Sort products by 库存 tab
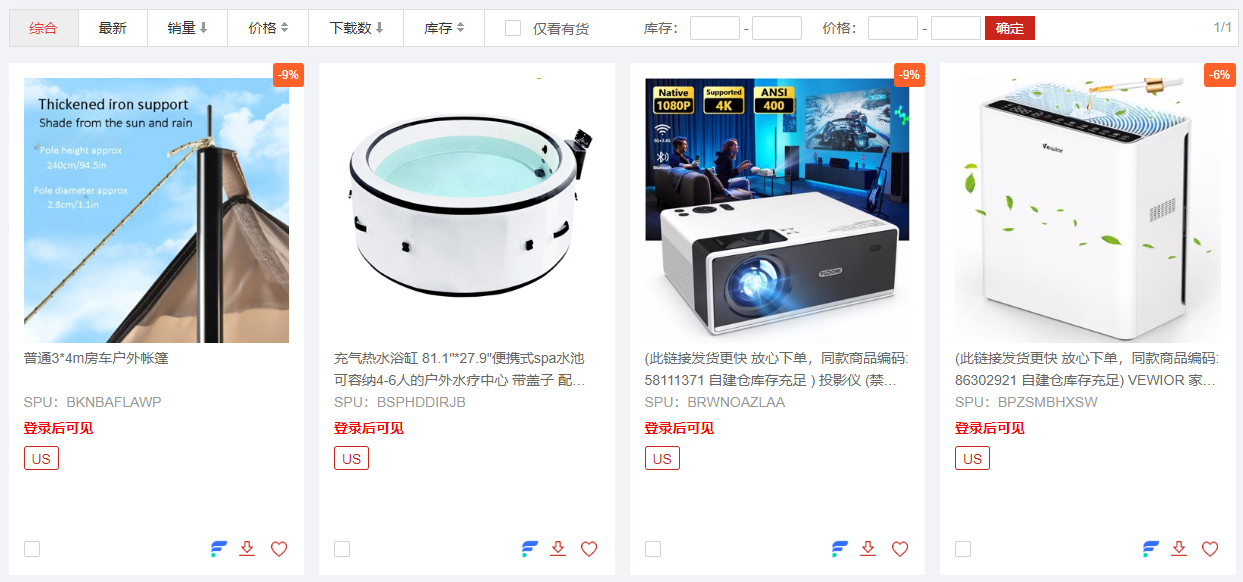Screen dimensions: 1243x582 (x=444, y=28)
